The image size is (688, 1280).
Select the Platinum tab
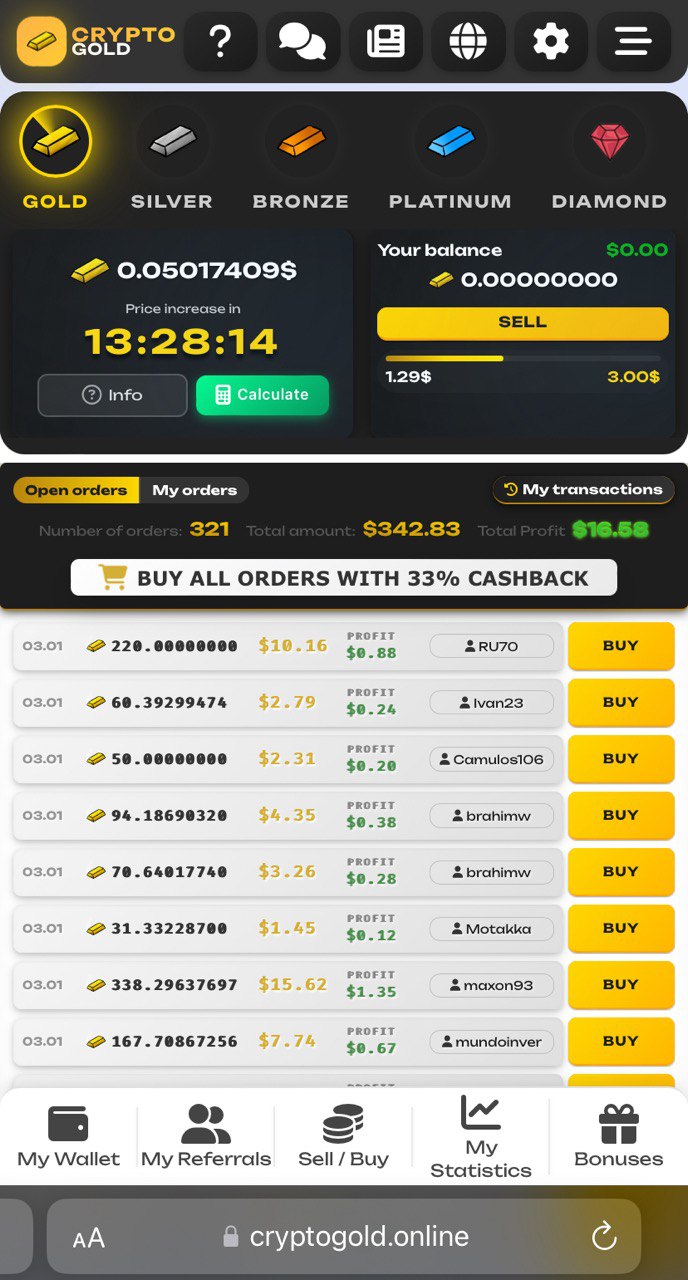click(x=450, y=160)
